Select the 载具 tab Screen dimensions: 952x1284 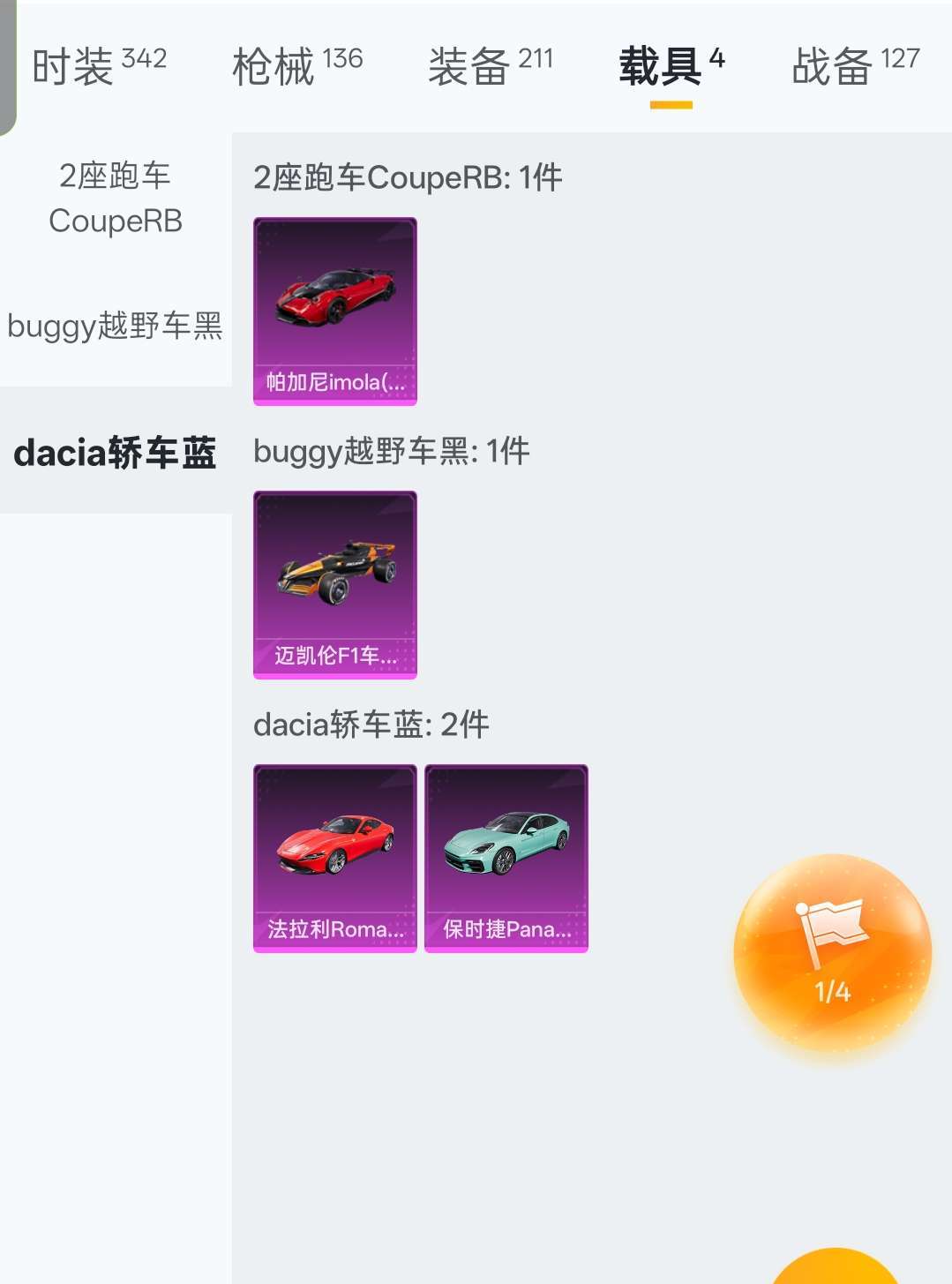coord(671,66)
